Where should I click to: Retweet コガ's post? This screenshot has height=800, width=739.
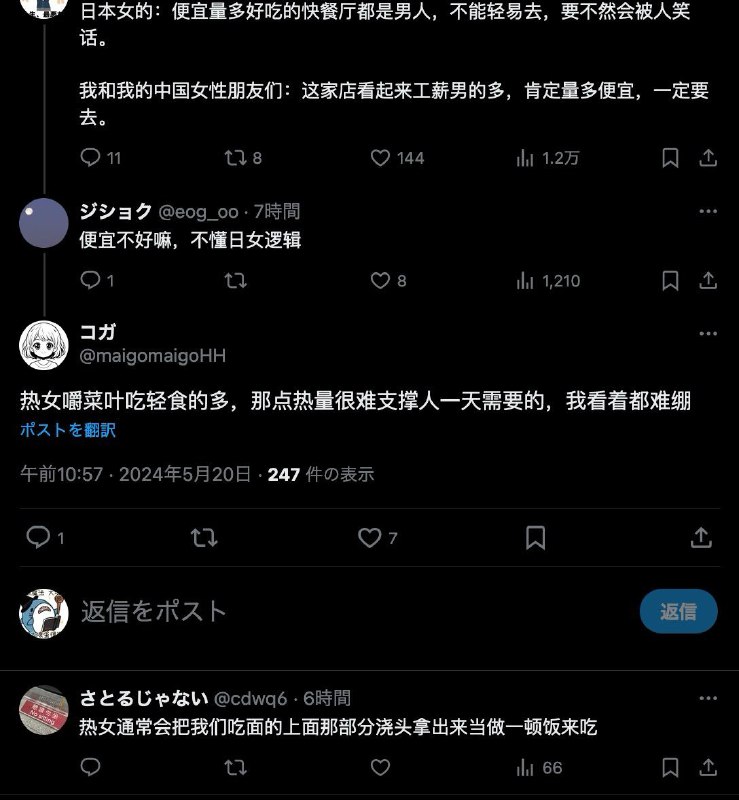click(x=203, y=538)
